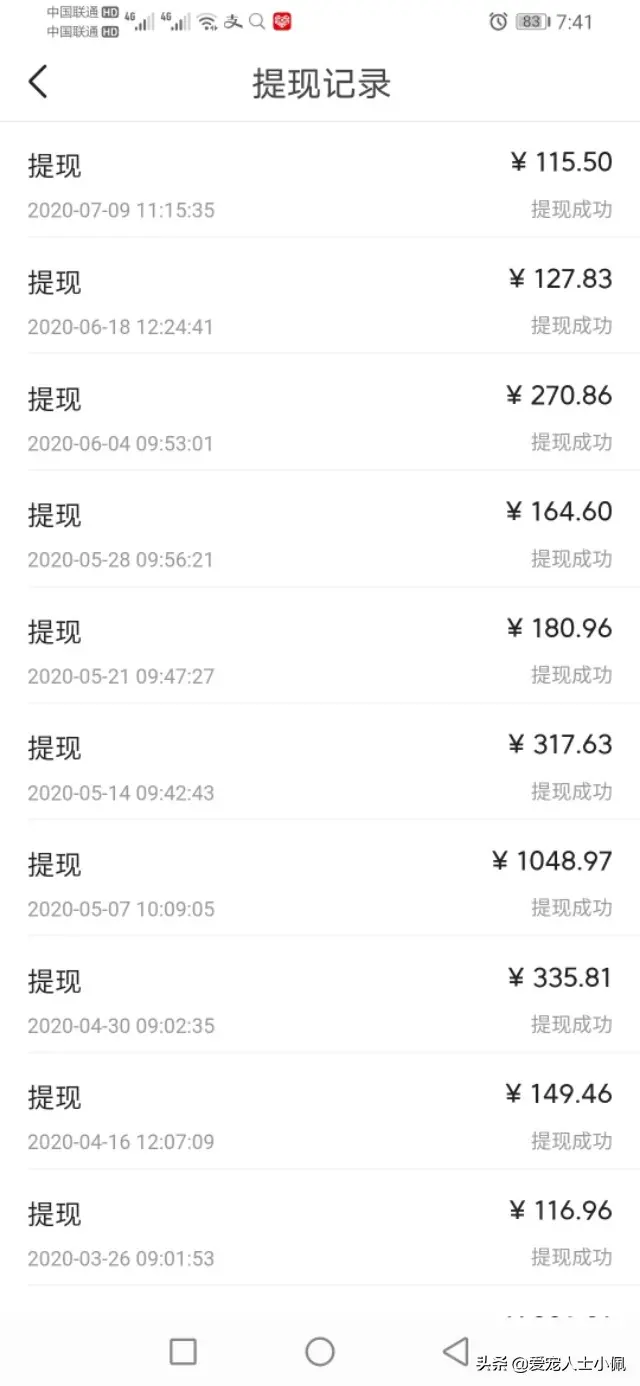
Task: Go back from the 提现记录 page
Action: 38,82
